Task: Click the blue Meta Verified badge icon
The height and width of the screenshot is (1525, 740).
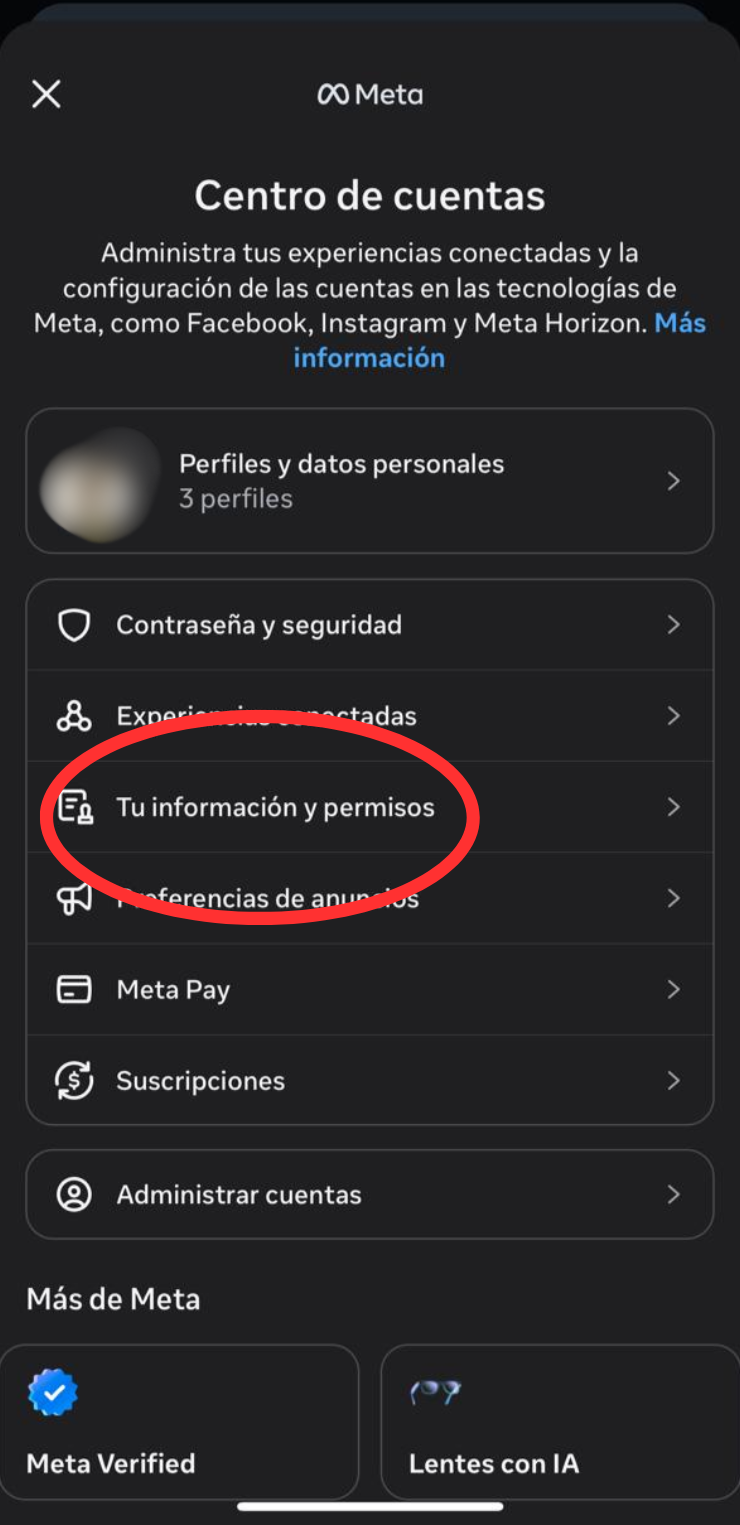Action: pyautogui.click(x=52, y=1391)
